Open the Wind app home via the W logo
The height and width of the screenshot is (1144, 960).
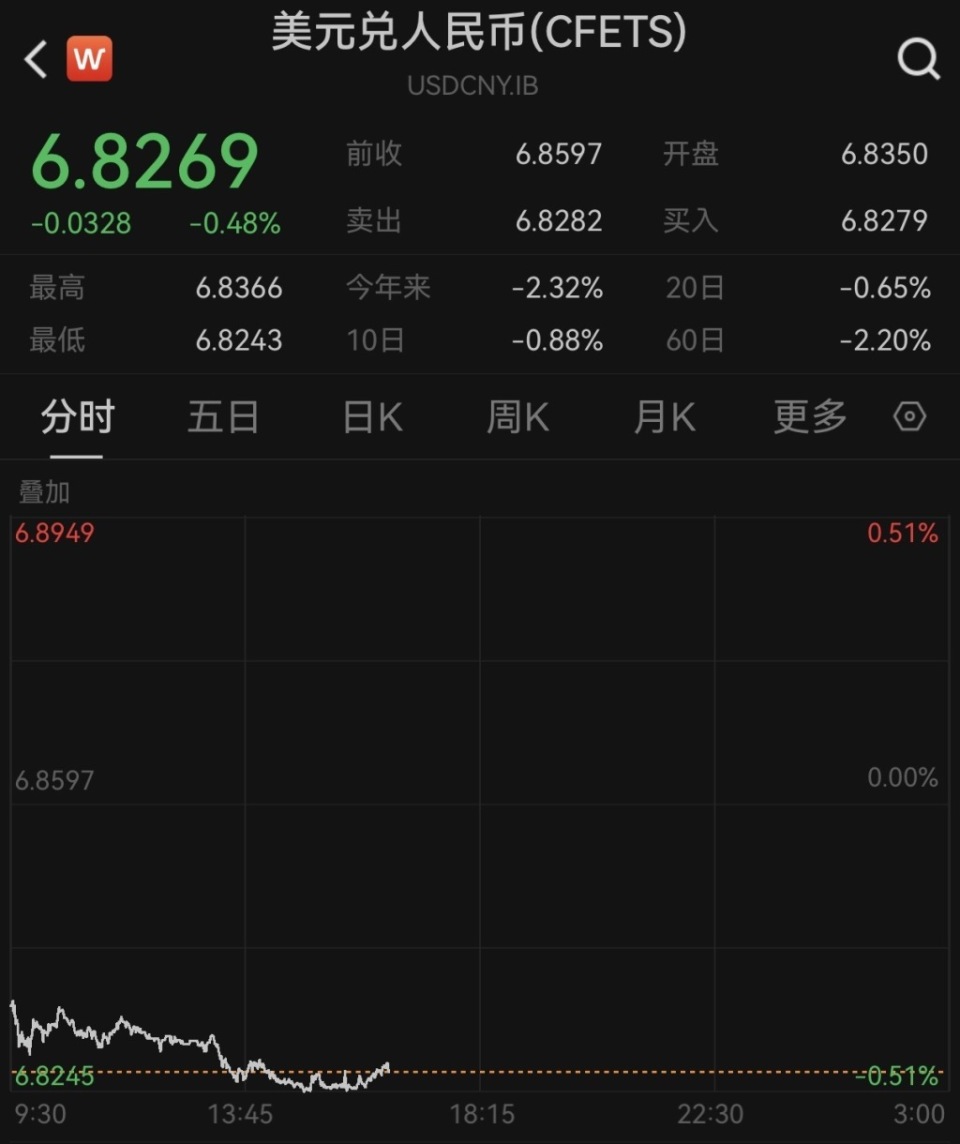[89, 58]
